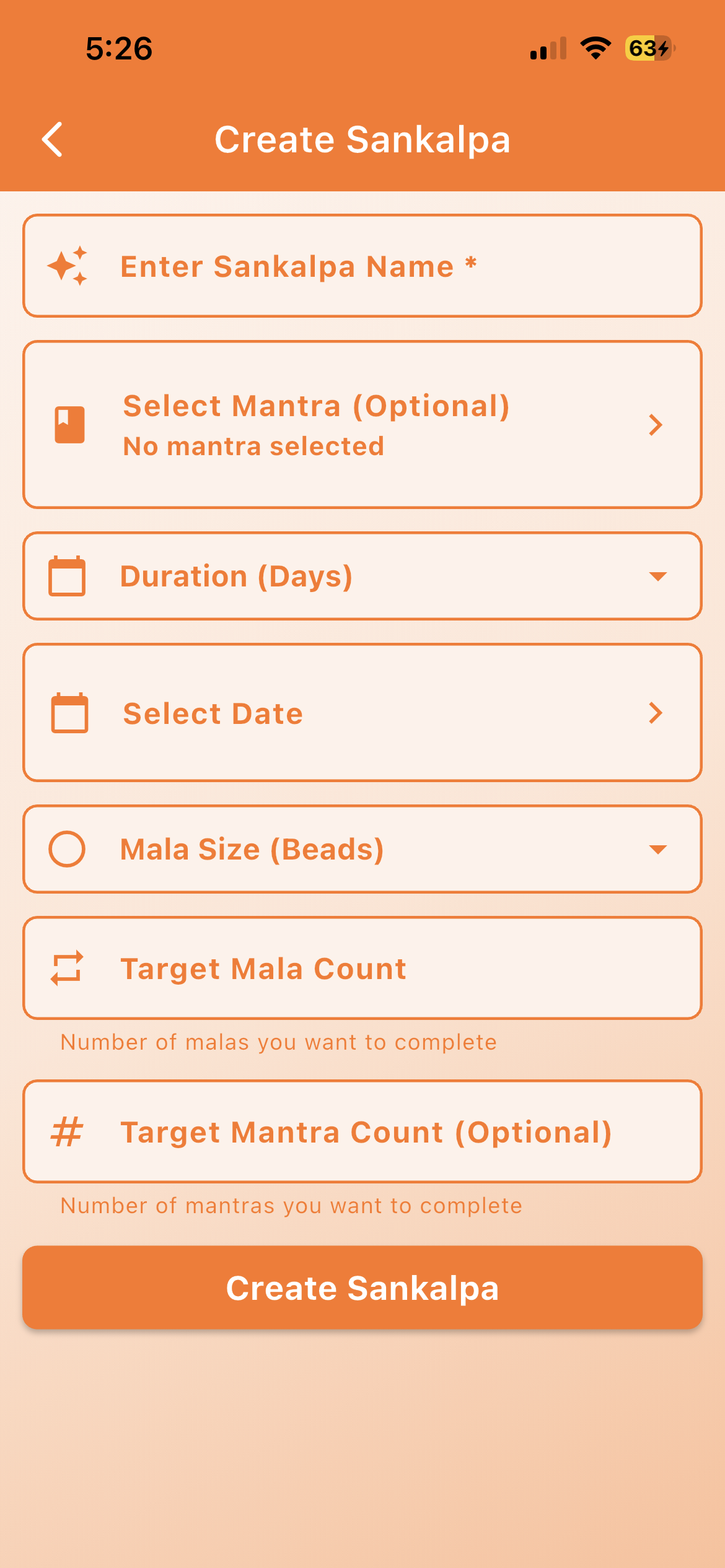725x1568 pixels.
Task: Expand the Select Mantra chevron
Action: coord(656,425)
